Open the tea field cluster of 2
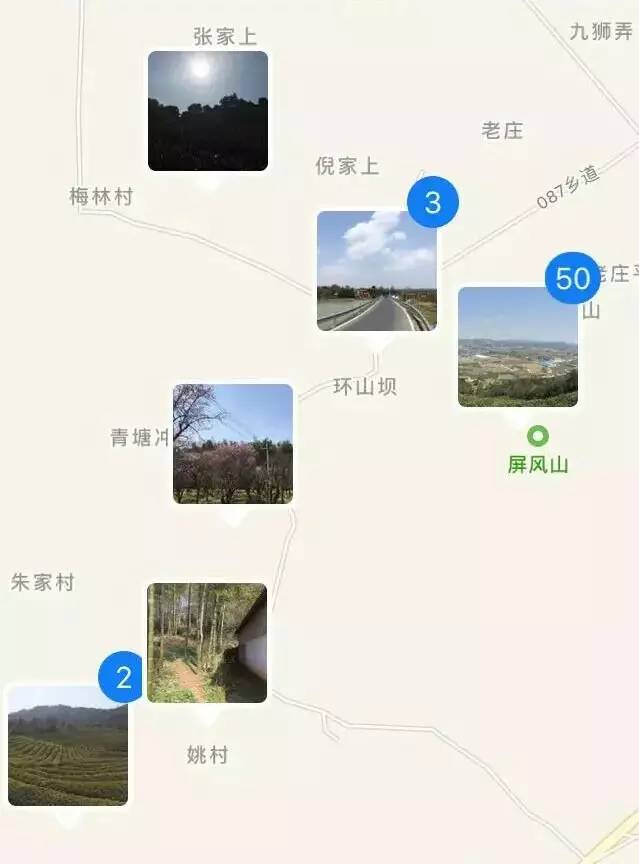This screenshot has height=864, width=639. pyautogui.click(x=68, y=745)
